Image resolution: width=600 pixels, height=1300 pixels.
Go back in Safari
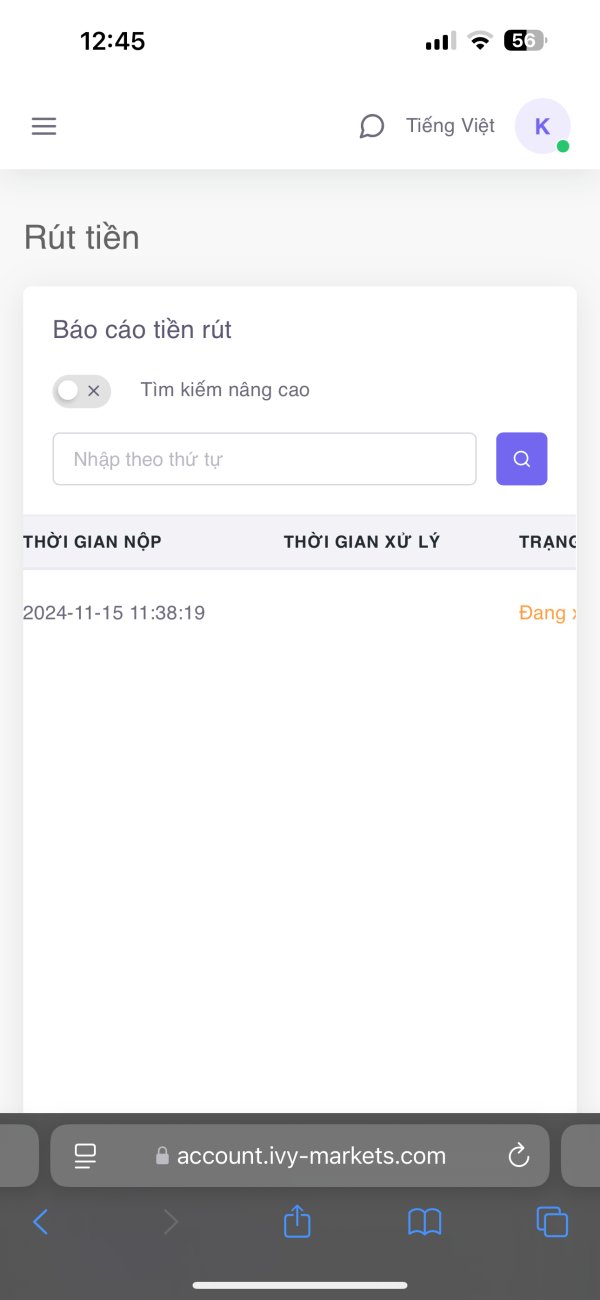coord(40,1221)
